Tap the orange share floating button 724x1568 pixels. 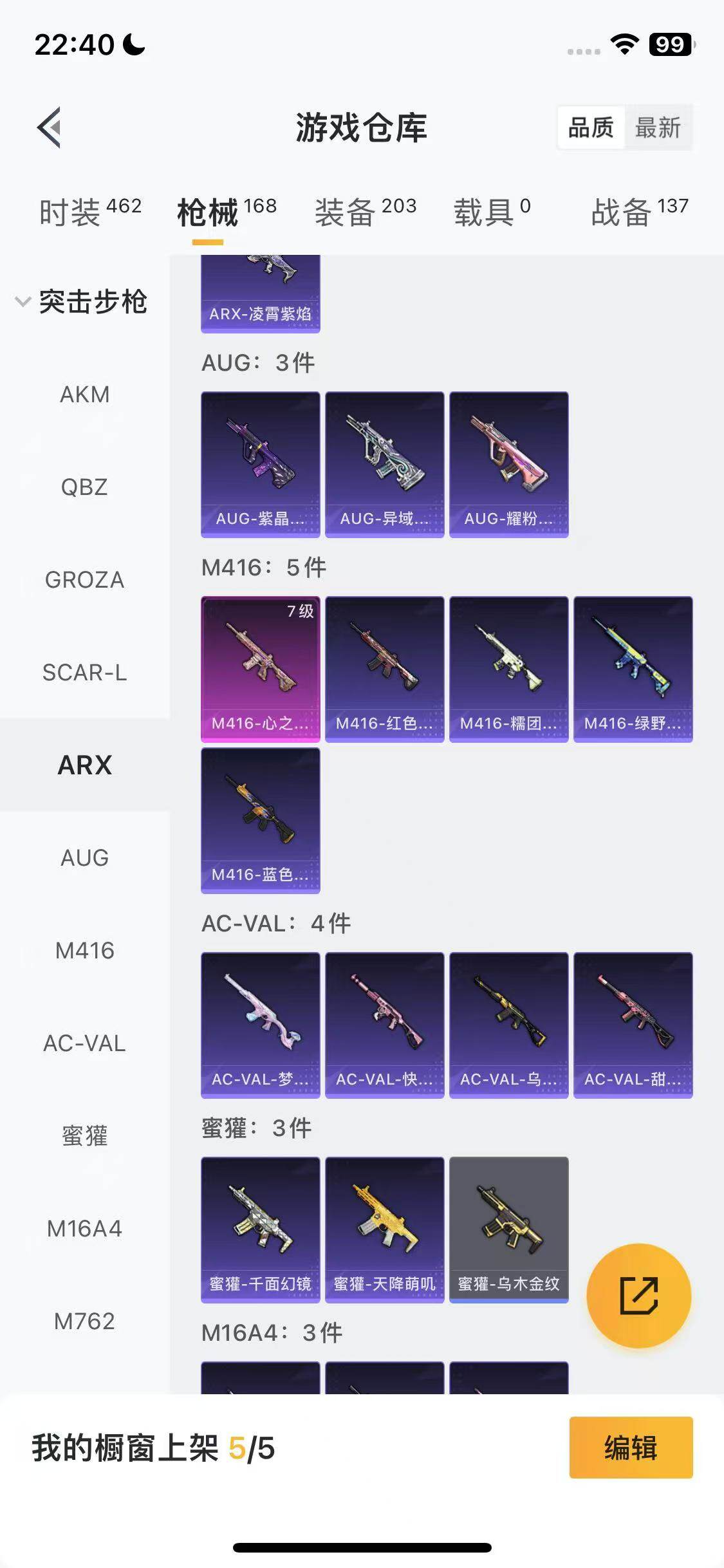(x=638, y=1296)
